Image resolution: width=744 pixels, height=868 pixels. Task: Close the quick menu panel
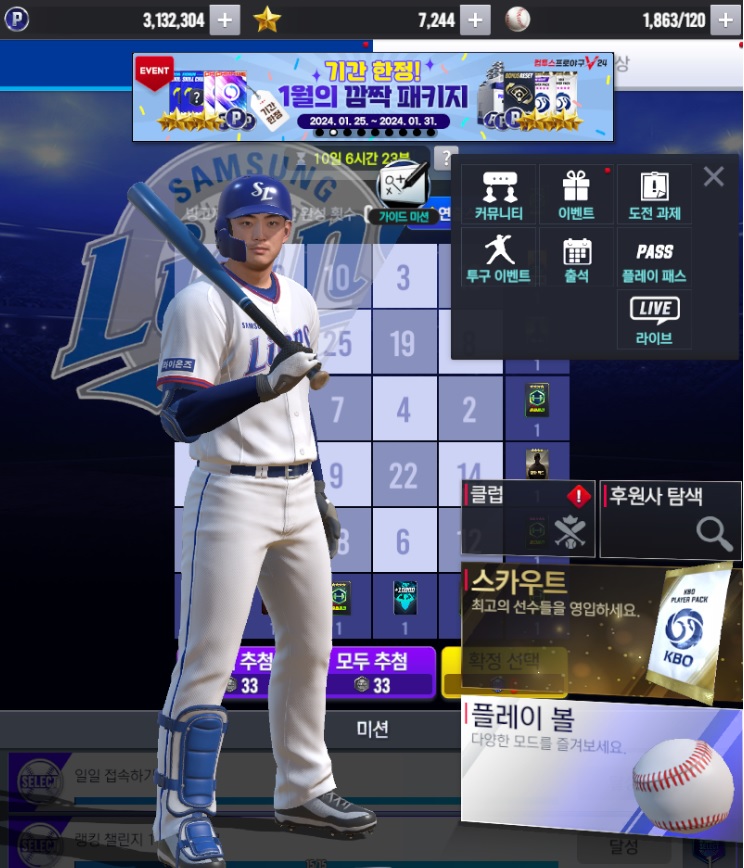[x=713, y=178]
